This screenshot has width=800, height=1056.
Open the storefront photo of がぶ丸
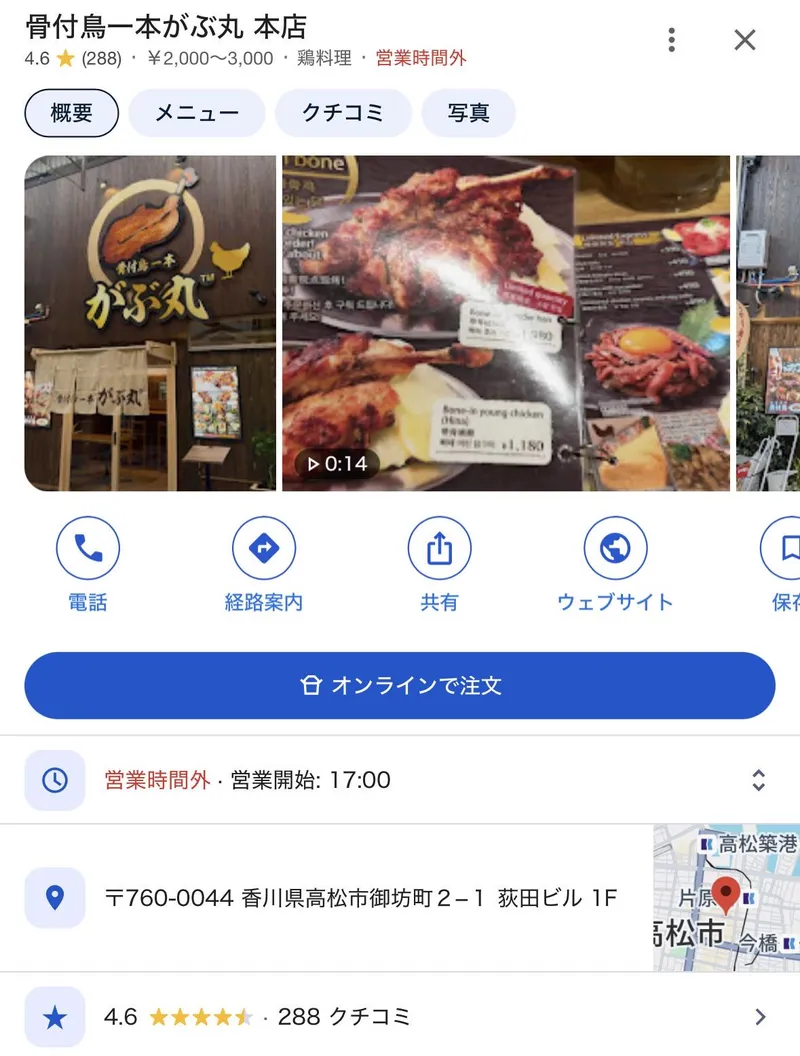pos(150,323)
